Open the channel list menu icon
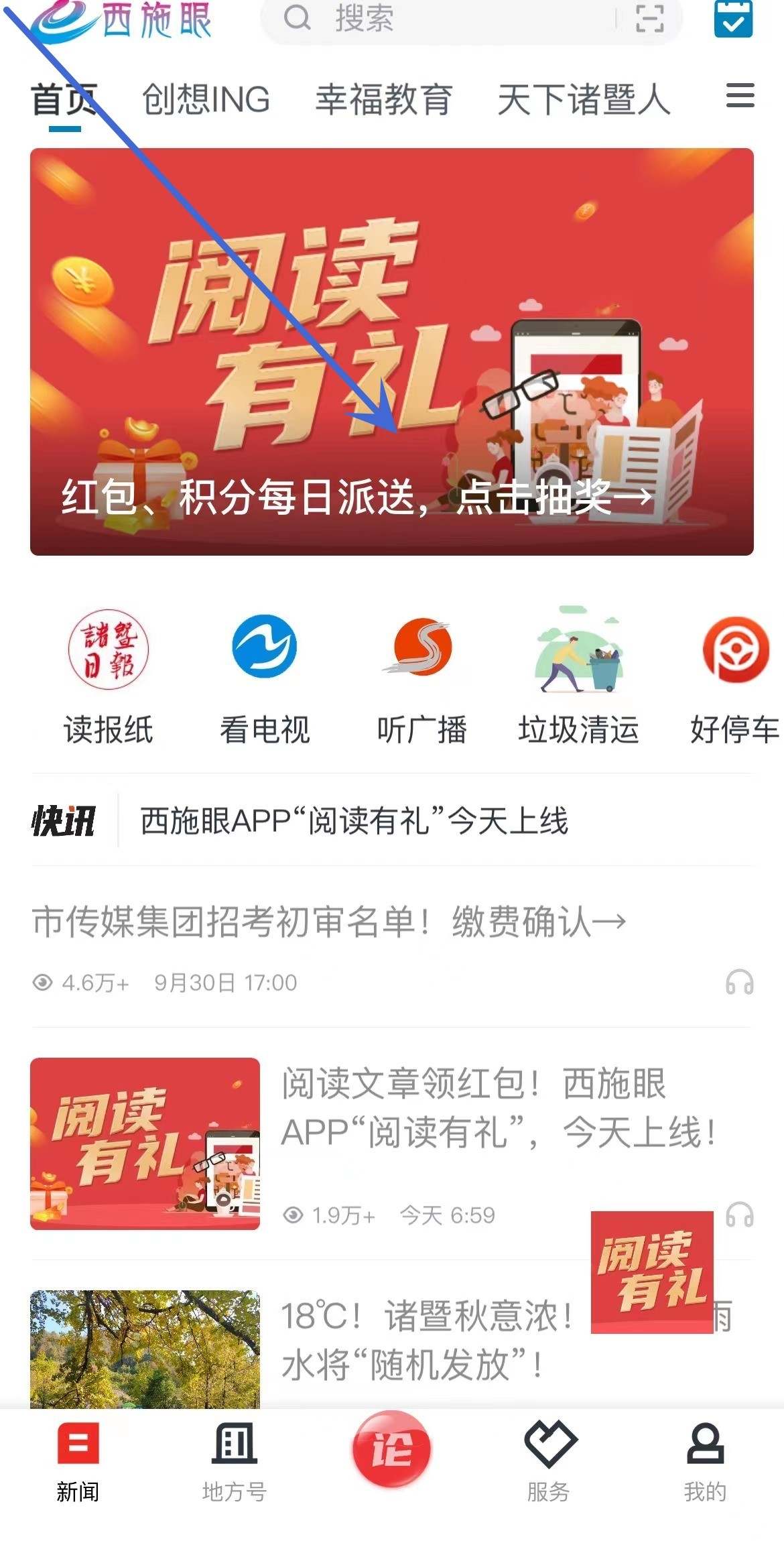Viewport: 784px width, 1541px height. pos(740,96)
